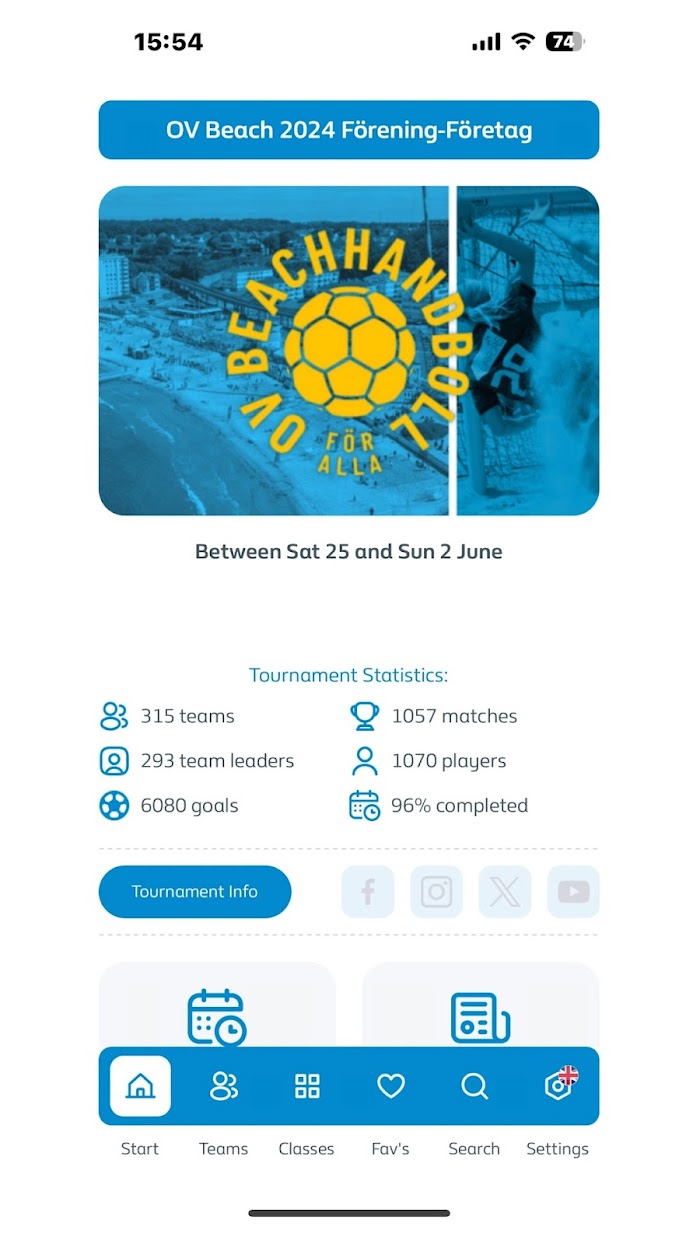The image size is (700, 1244).
Task: Tap the OV Beach 2024 Förening-Företag title button
Action: [349, 130]
